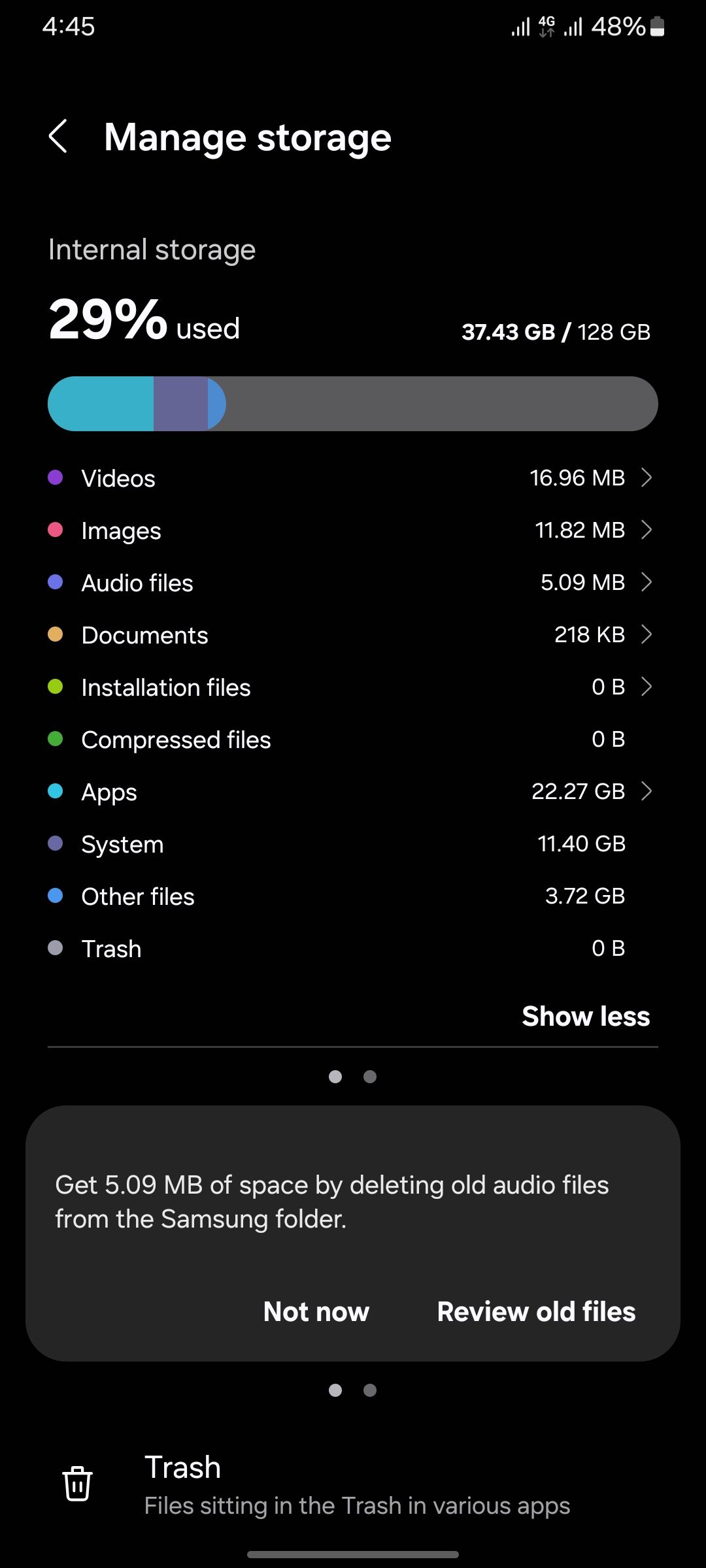Tap the Trash icon near the bottom
Screen dimensions: 706x1568
coord(77,1483)
